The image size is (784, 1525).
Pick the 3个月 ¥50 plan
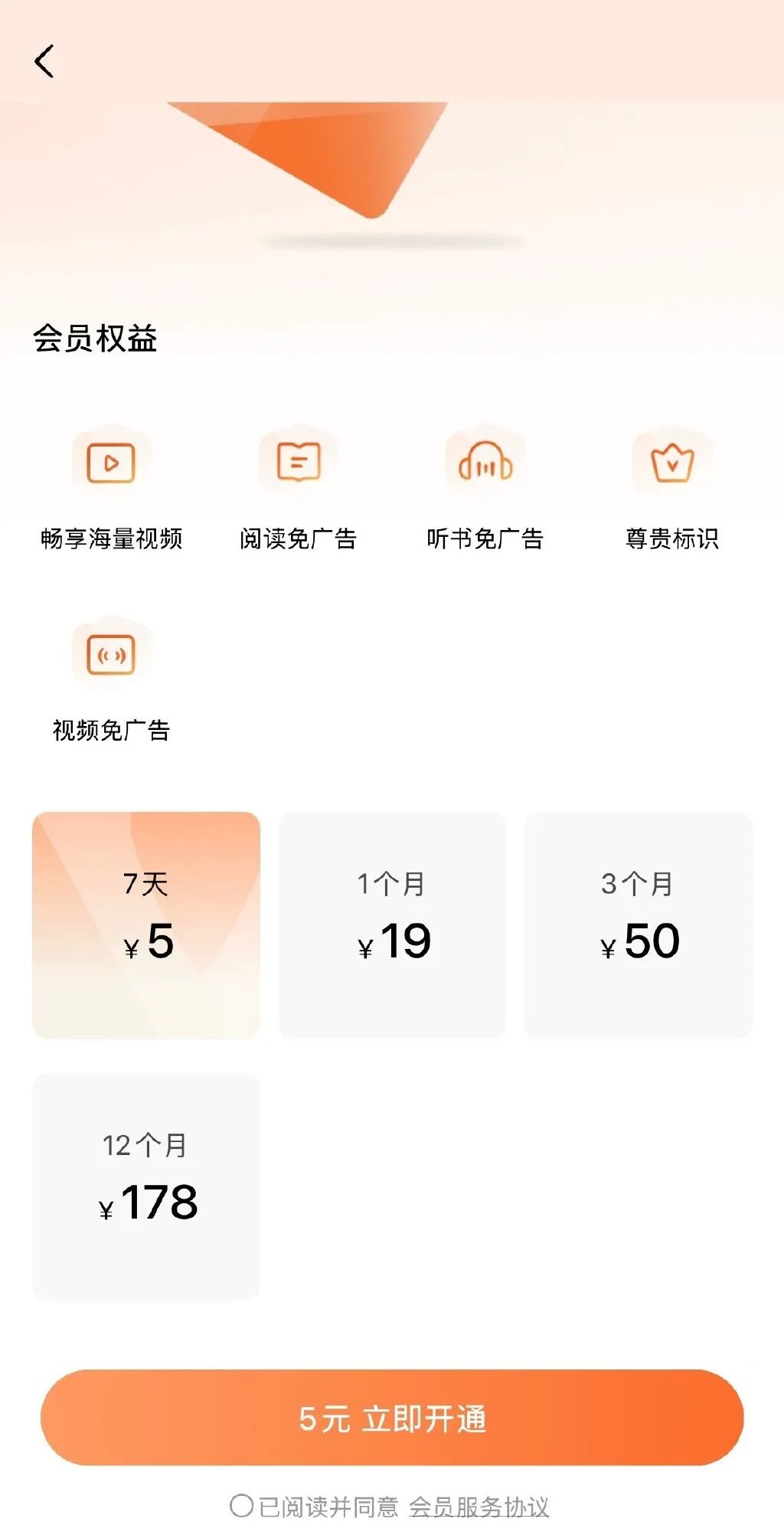[x=638, y=924]
